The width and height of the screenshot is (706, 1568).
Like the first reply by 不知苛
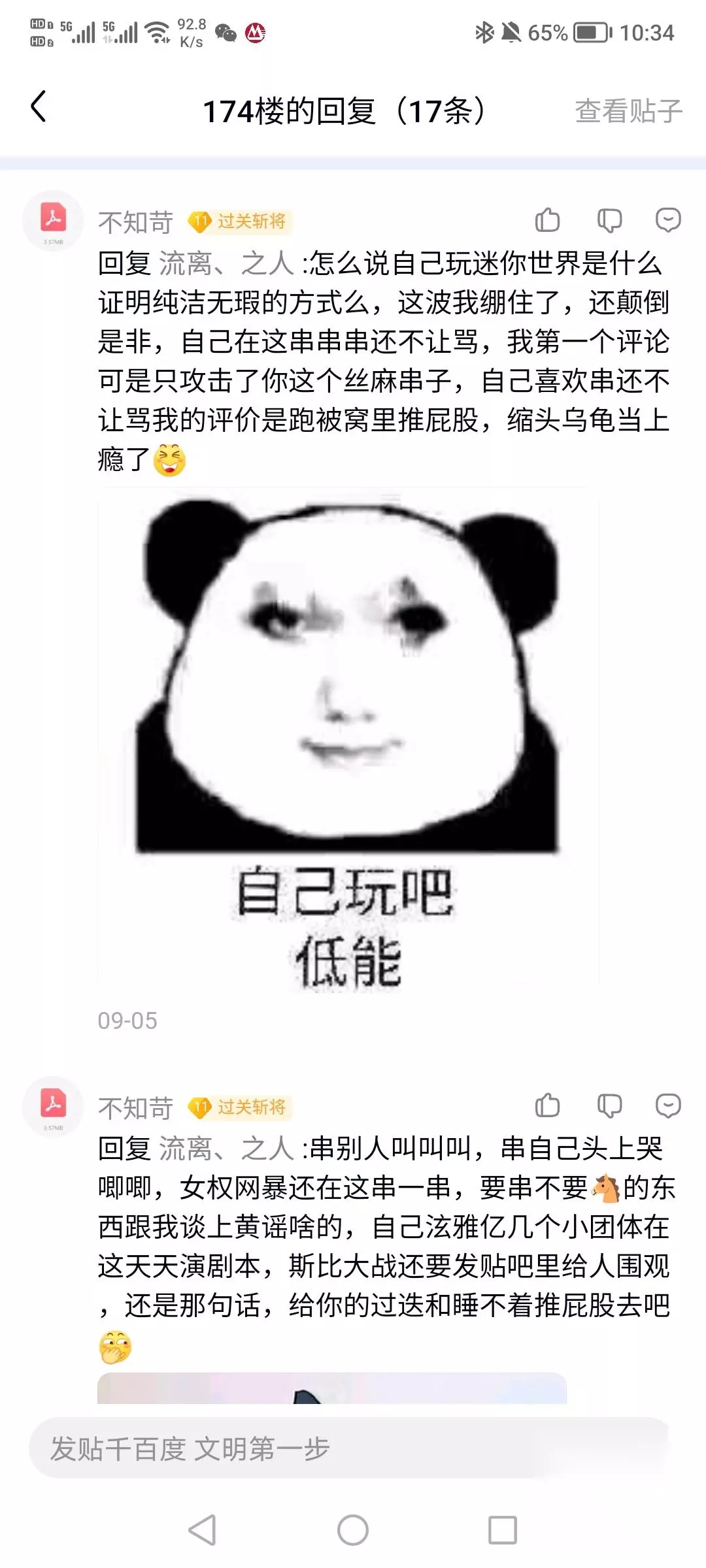point(548,220)
